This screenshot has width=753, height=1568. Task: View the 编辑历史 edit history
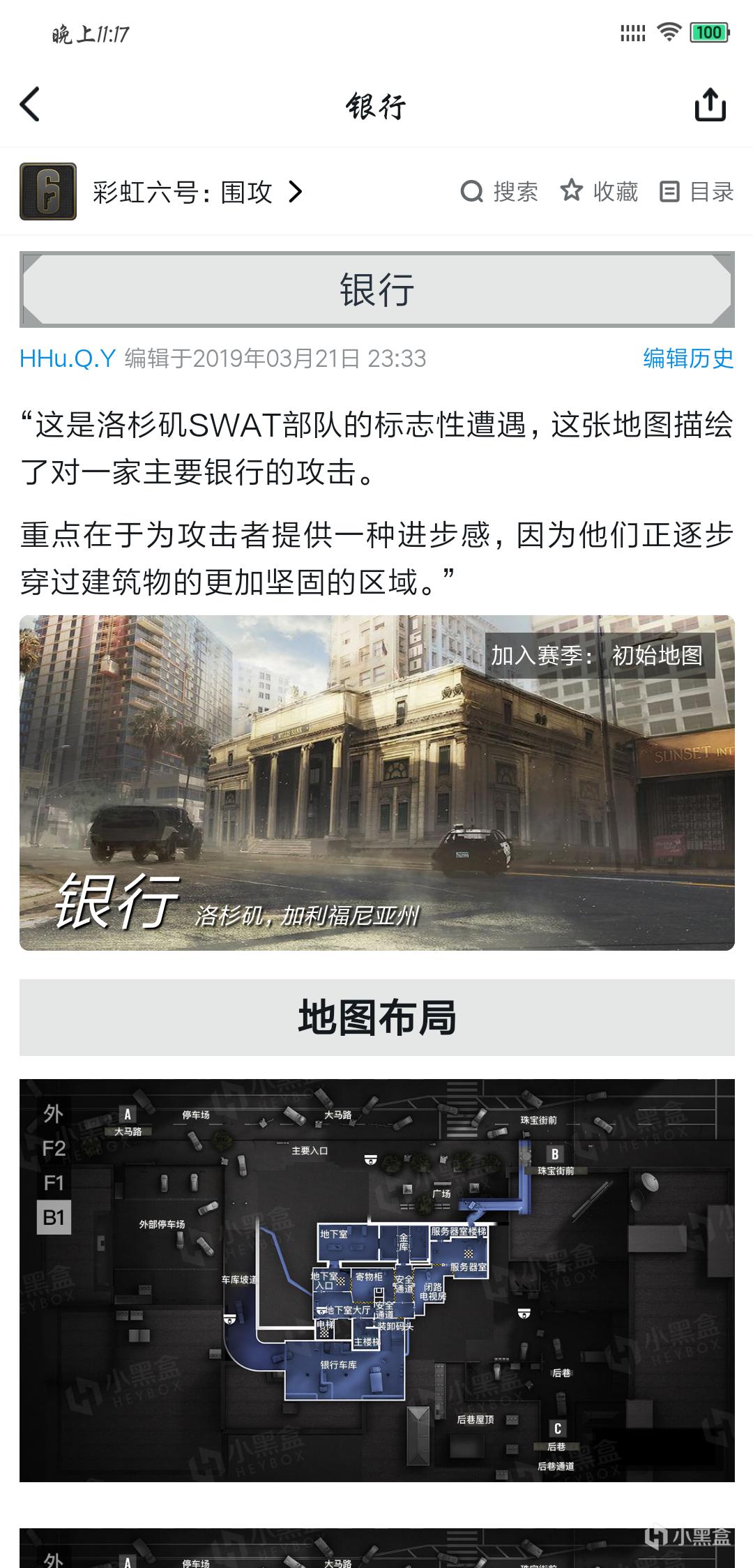click(687, 359)
